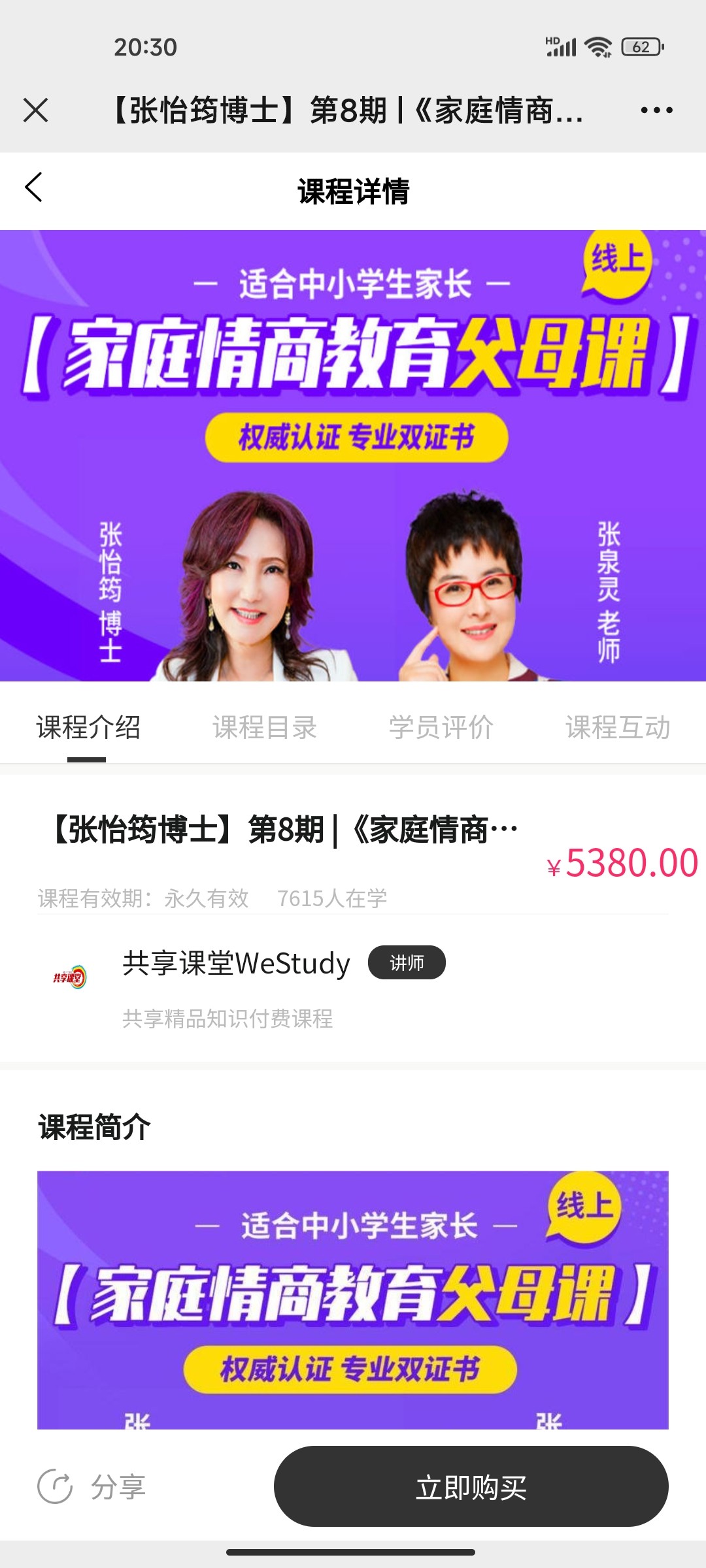Image resolution: width=706 pixels, height=1568 pixels.
Task: Tap the 7615人在学 learner count
Action: pos(332,898)
